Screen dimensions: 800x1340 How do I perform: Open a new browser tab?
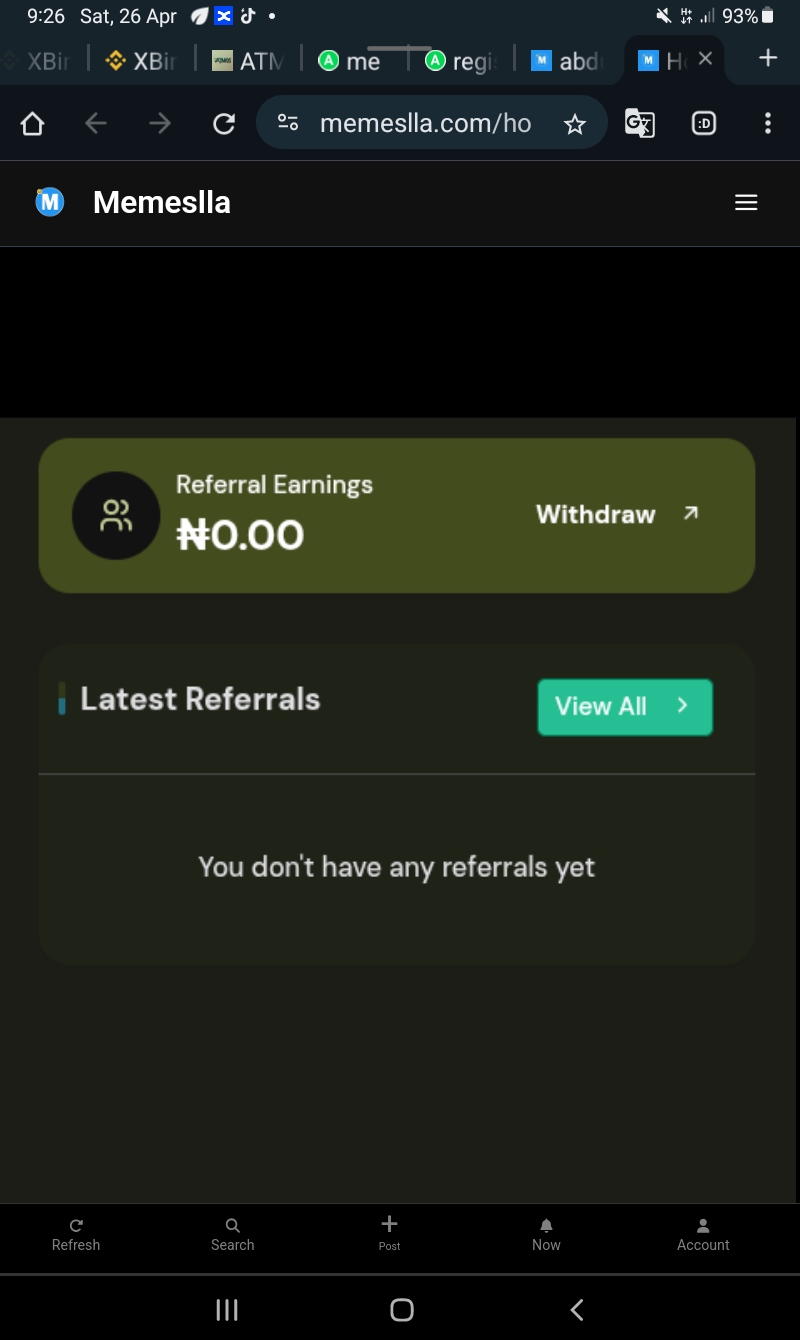[768, 58]
